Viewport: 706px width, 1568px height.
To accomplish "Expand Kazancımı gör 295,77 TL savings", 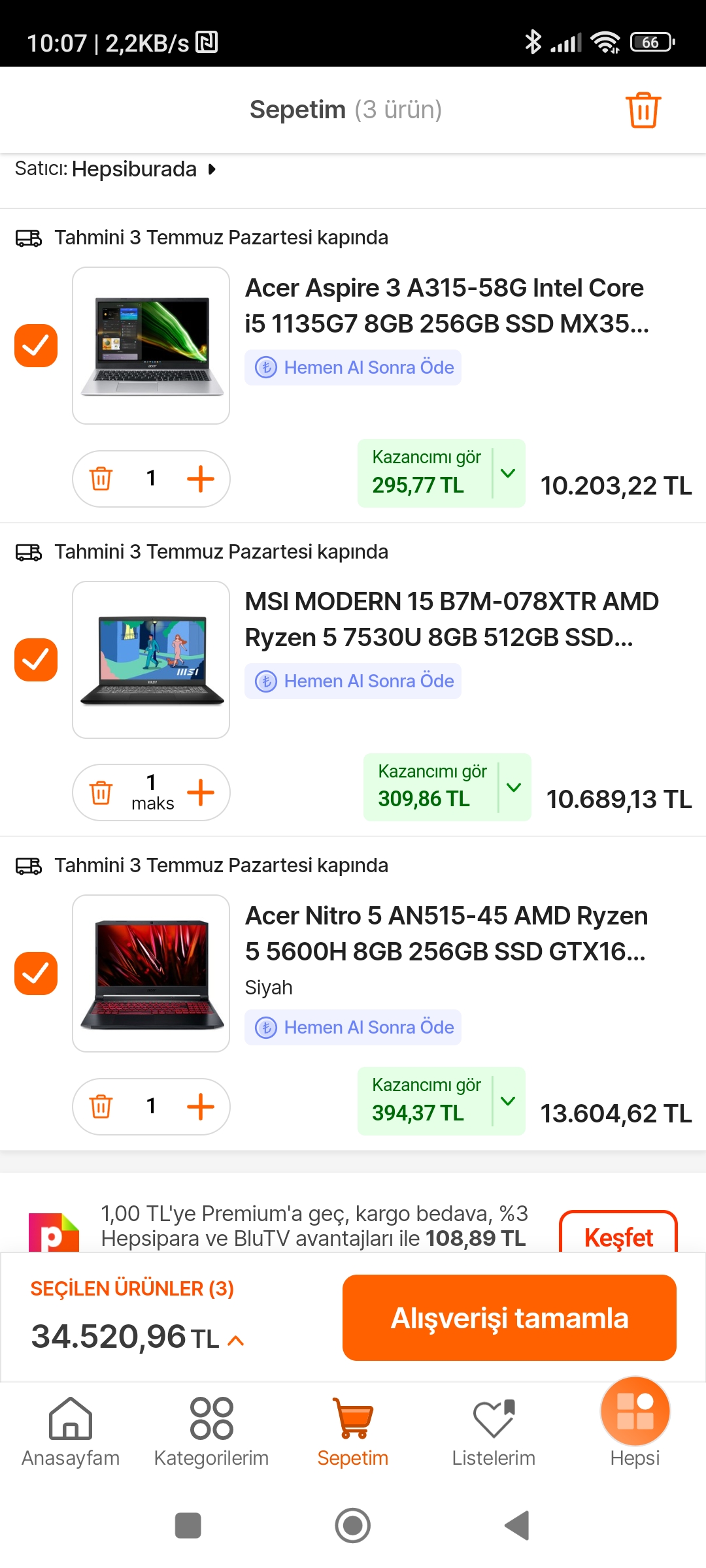I will (x=441, y=473).
